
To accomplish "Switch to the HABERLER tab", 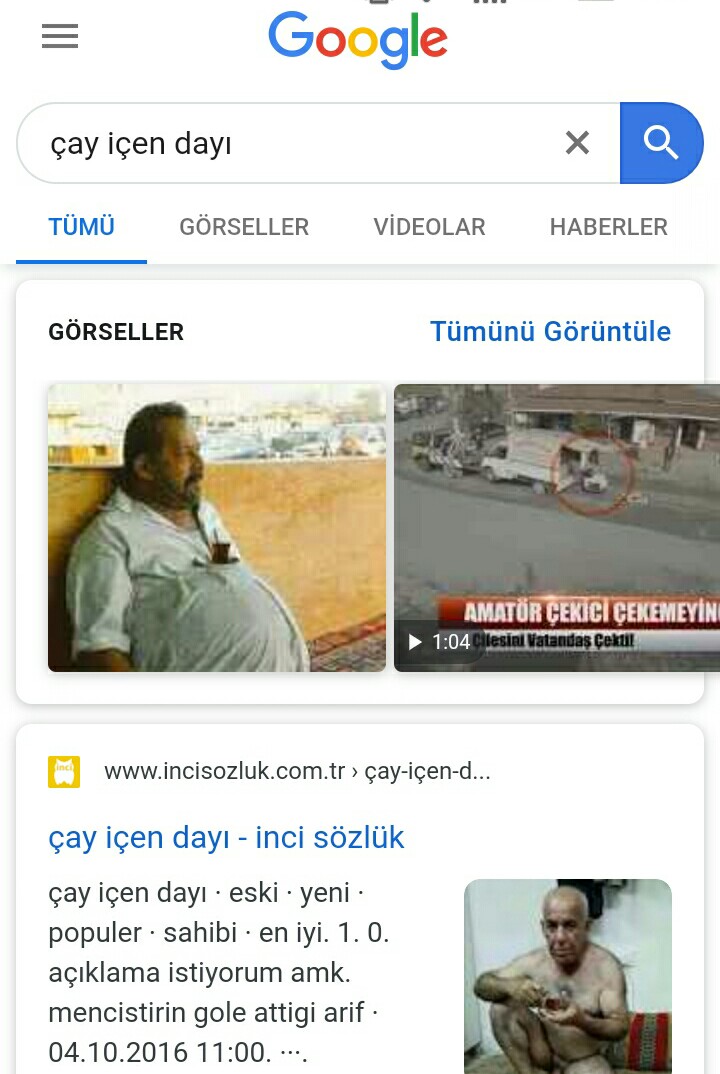I will (608, 227).
